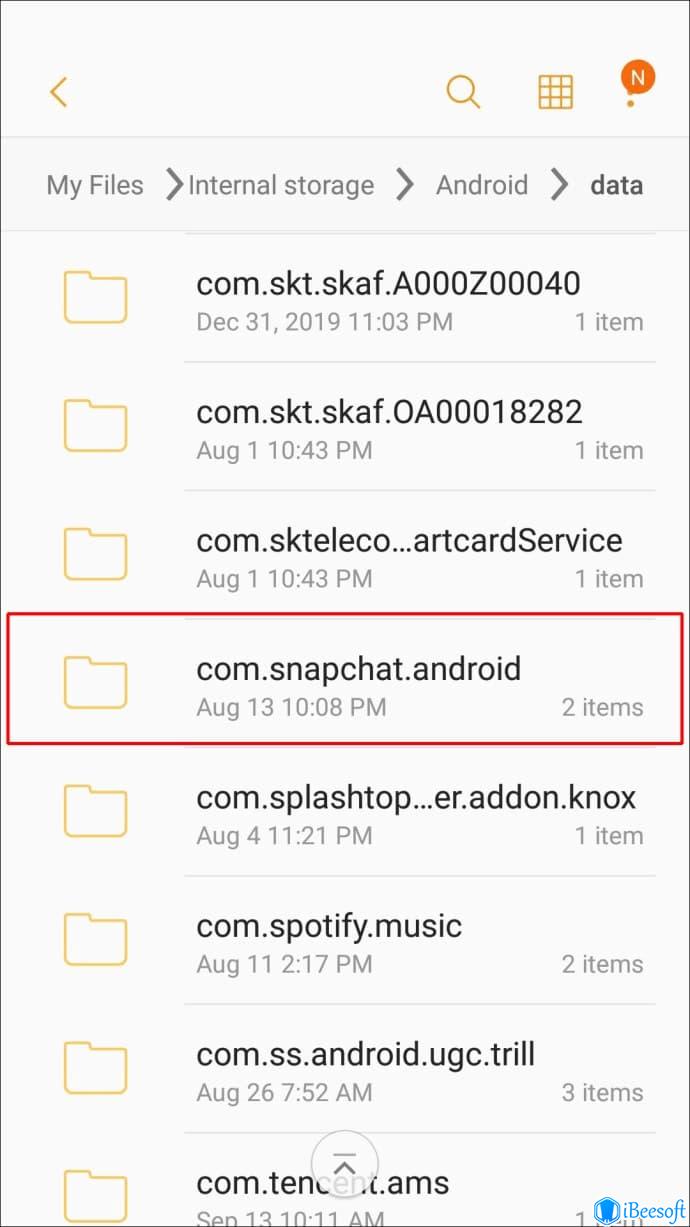Open the com.spotify.music folder
The image size is (690, 1227).
[329, 926]
